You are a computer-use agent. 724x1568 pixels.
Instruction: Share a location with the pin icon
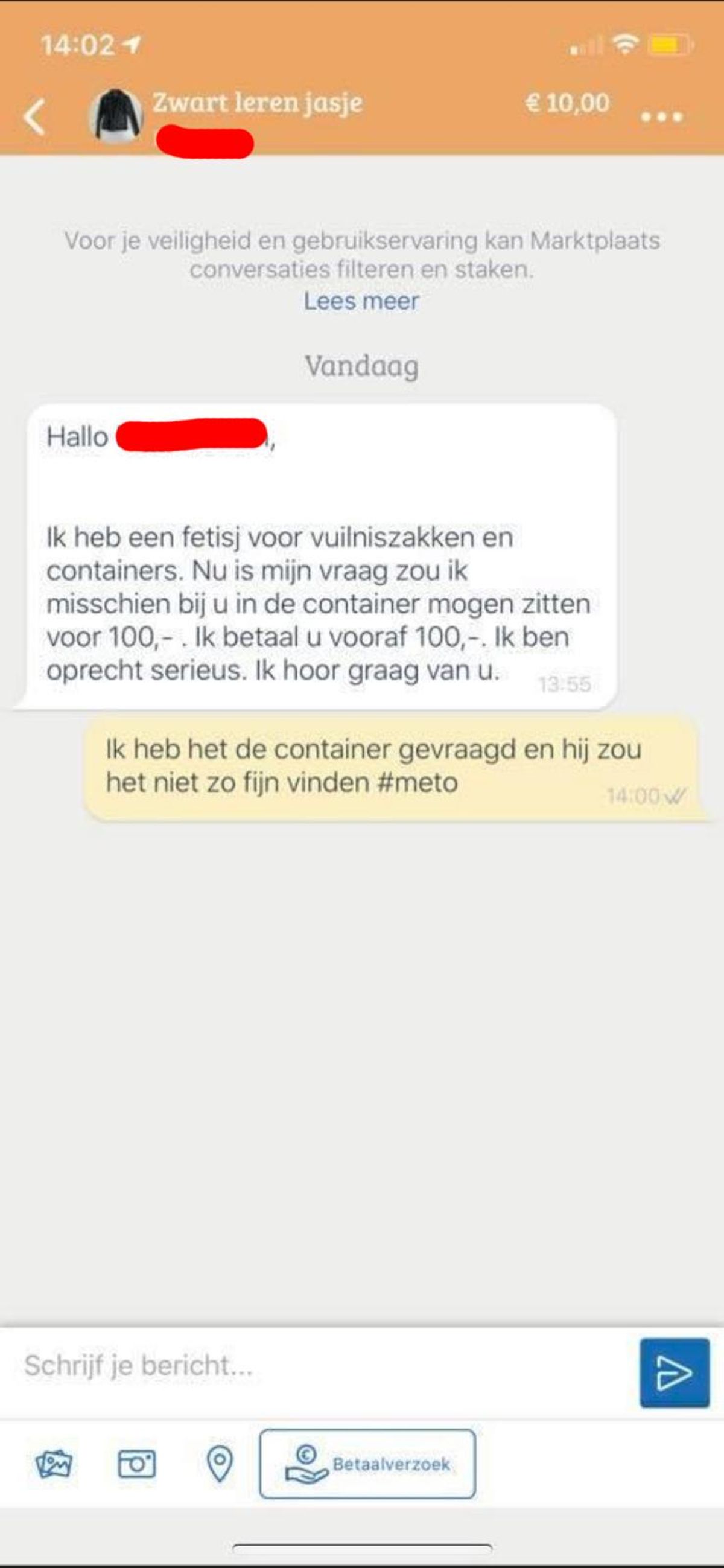(x=220, y=1464)
